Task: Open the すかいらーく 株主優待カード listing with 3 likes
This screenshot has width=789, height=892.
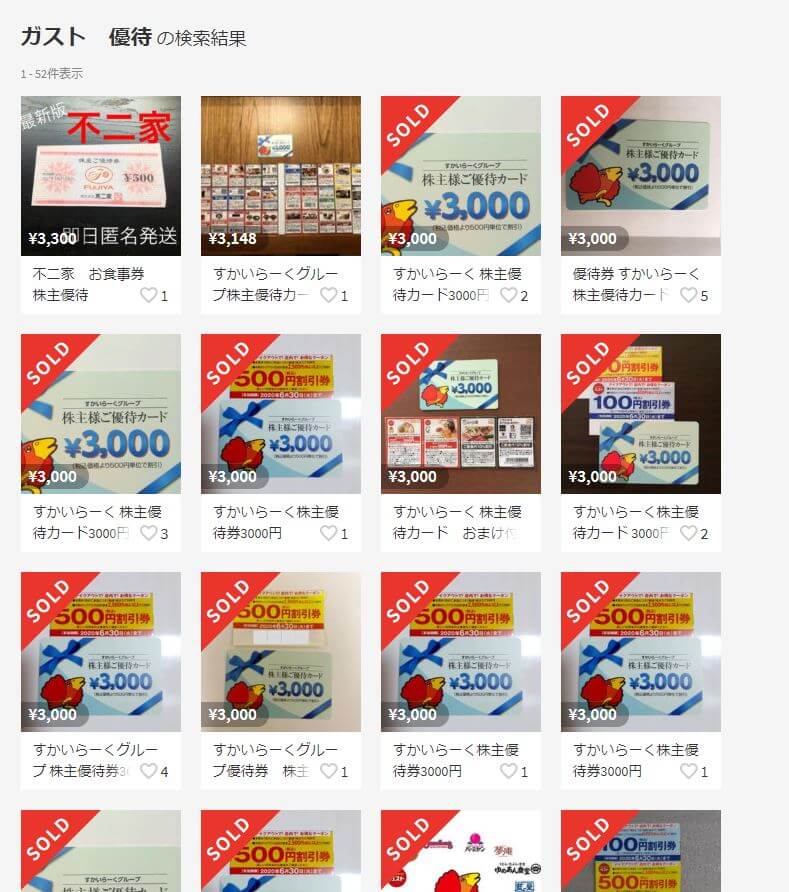Action: pyautogui.click(x=100, y=414)
